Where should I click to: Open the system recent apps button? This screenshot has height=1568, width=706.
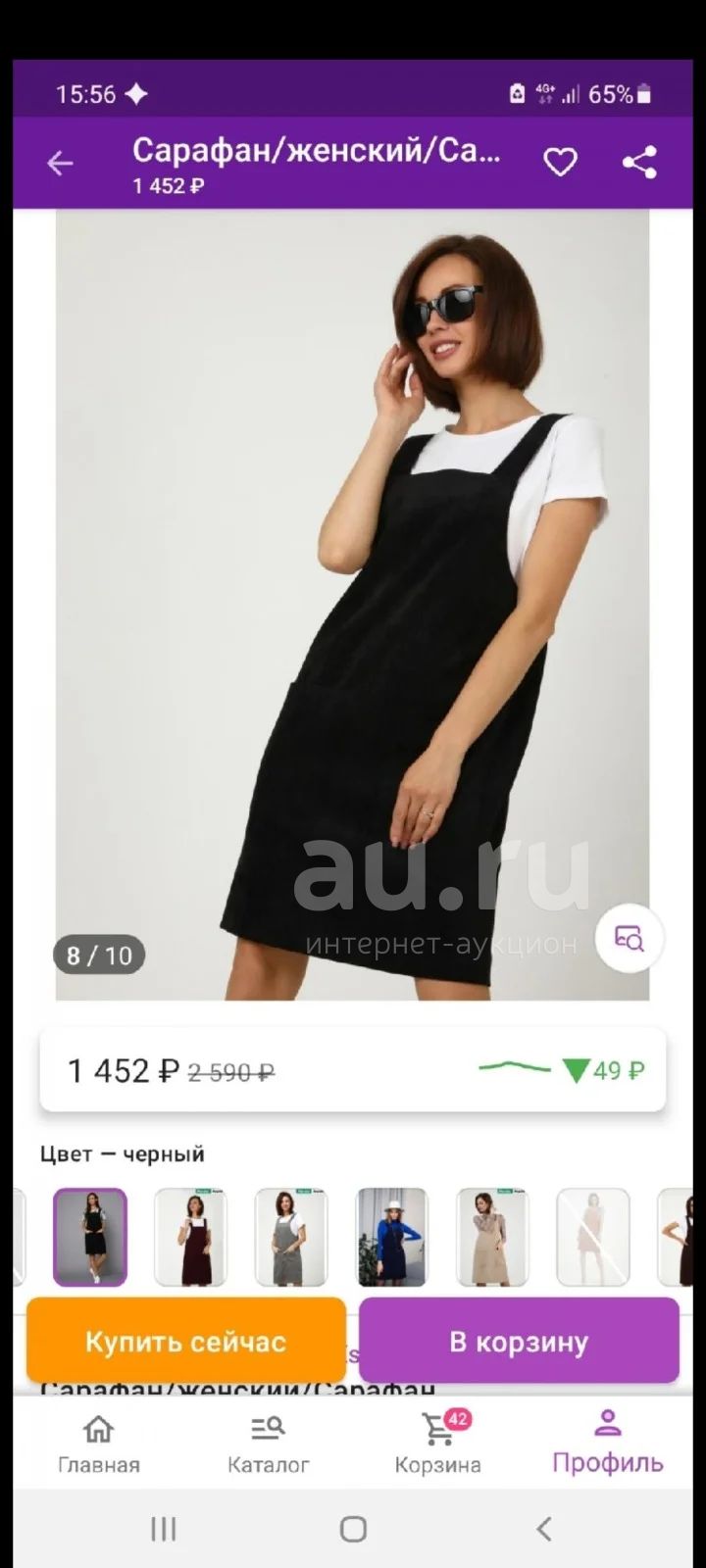click(x=163, y=1529)
